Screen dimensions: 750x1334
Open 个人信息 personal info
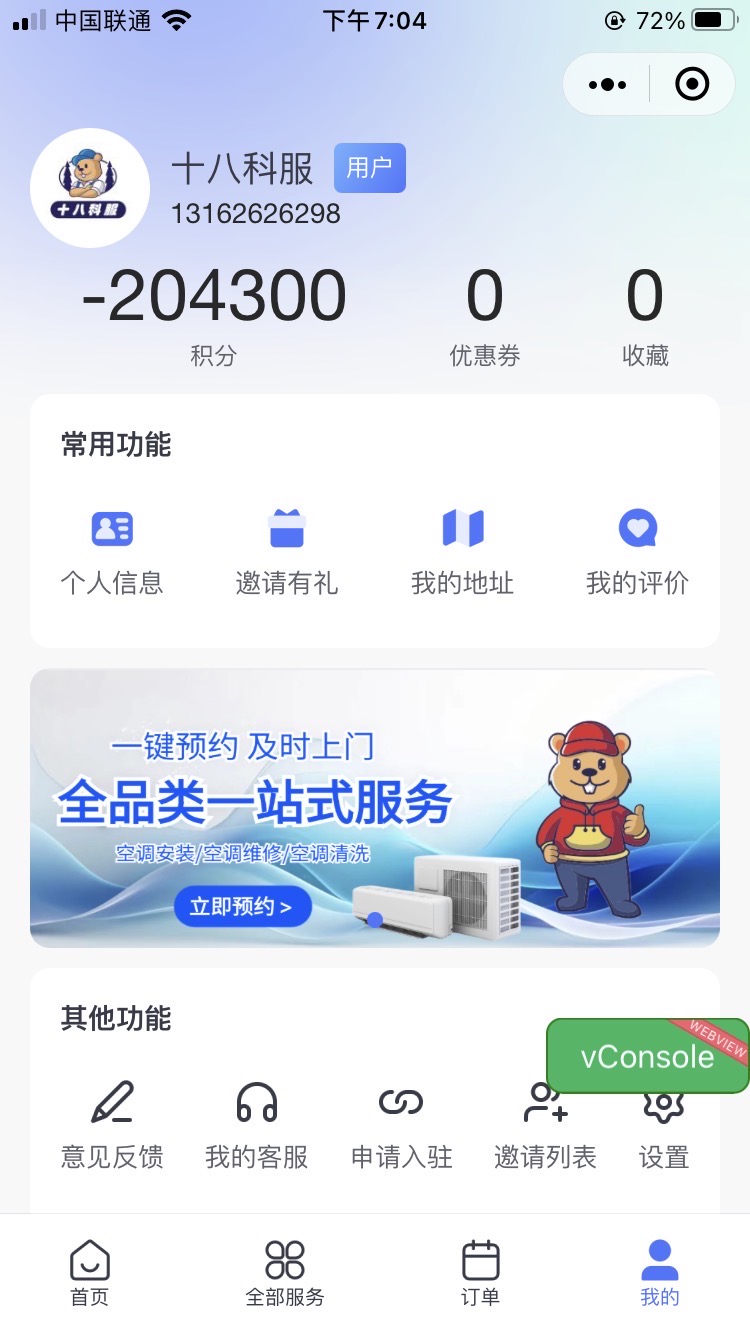point(112,550)
